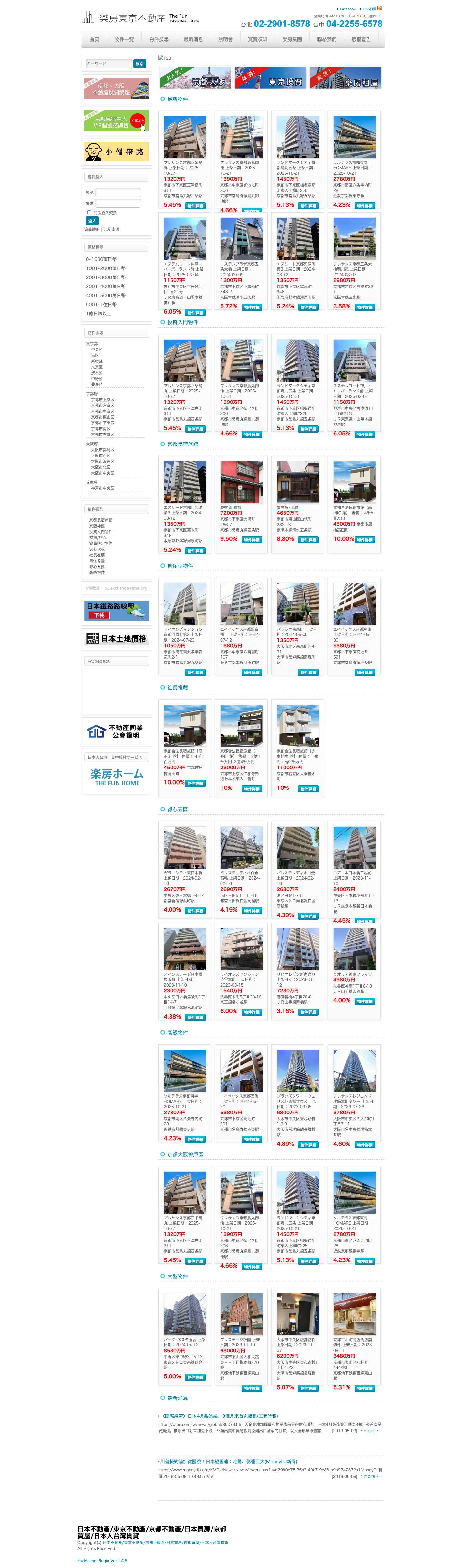The height and width of the screenshot is (1568, 465).
Task: Go to 物件搜尋 in the top navigation
Action: (159, 39)
